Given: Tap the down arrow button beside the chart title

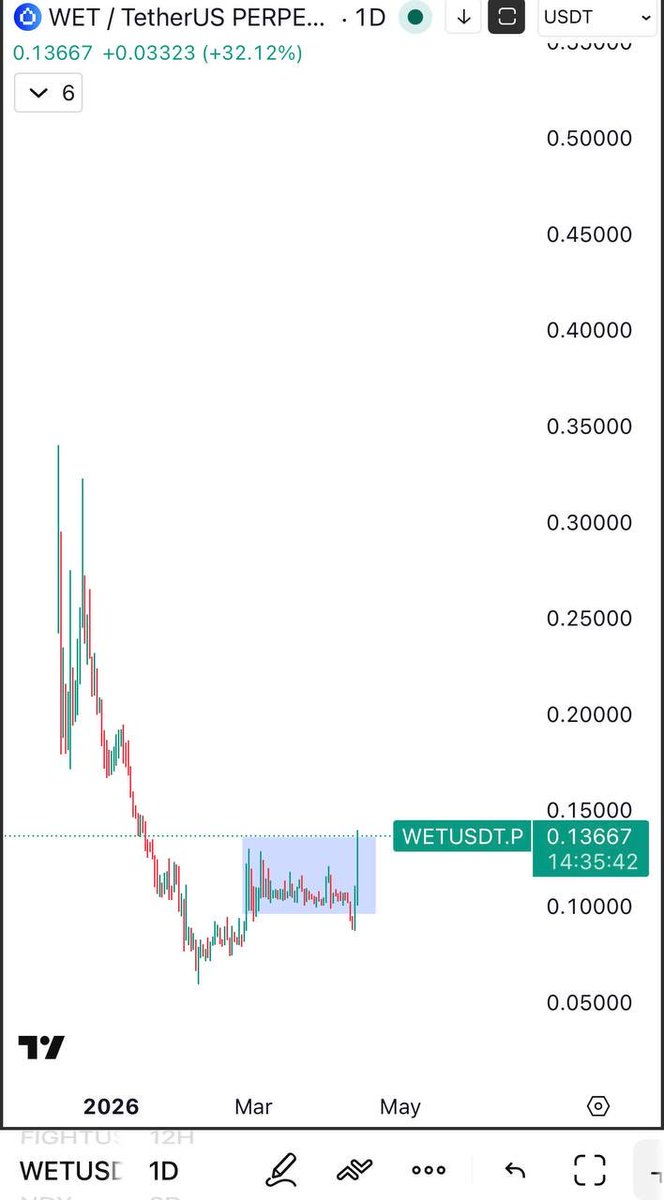Looking at the screenshot, I should click(x=463, y=17).
